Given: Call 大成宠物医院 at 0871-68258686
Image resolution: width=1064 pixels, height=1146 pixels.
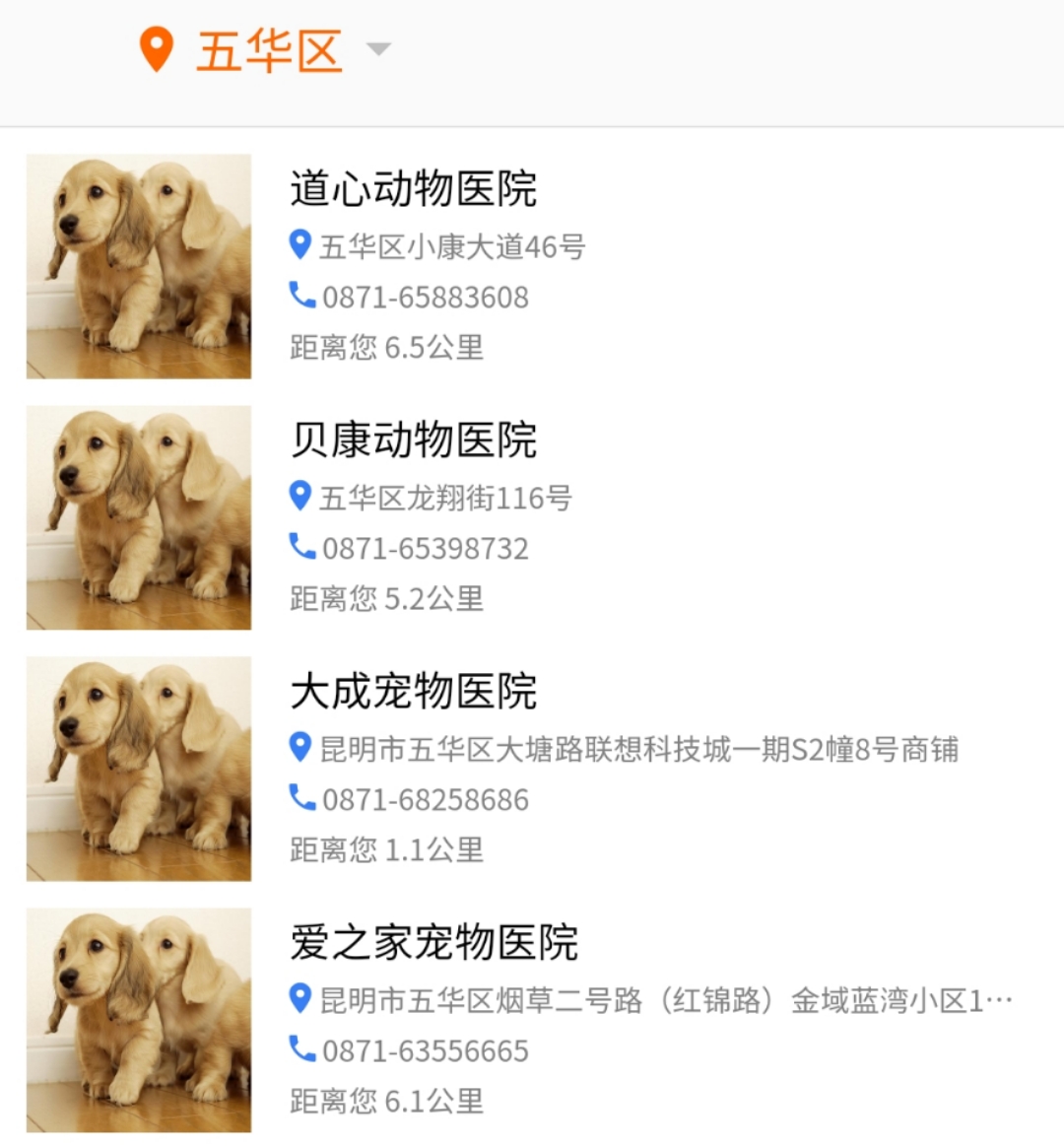Looking at the screenshot, I should [424, 799].
